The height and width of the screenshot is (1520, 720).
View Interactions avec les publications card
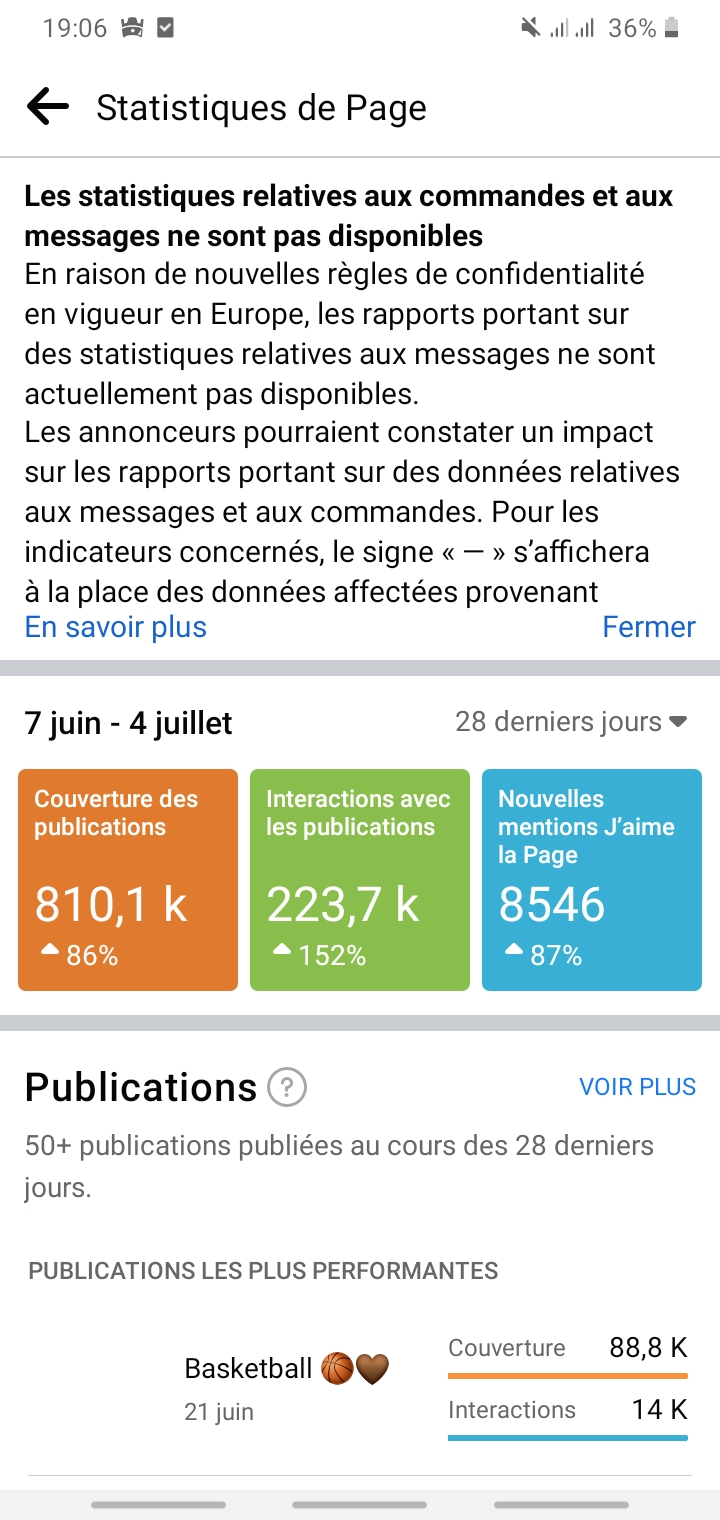tap(360, 880)
